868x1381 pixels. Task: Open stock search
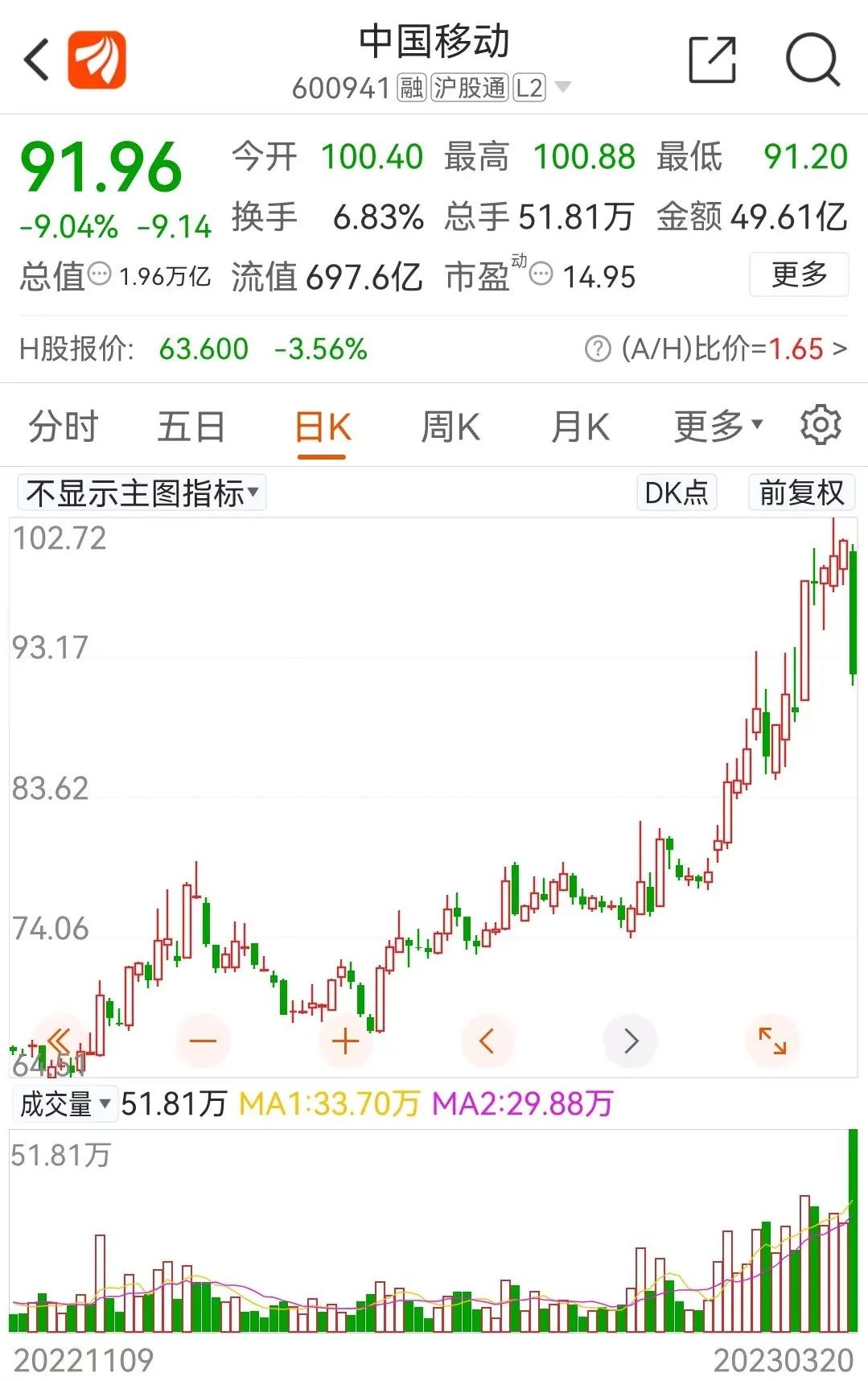coord(812,60)
